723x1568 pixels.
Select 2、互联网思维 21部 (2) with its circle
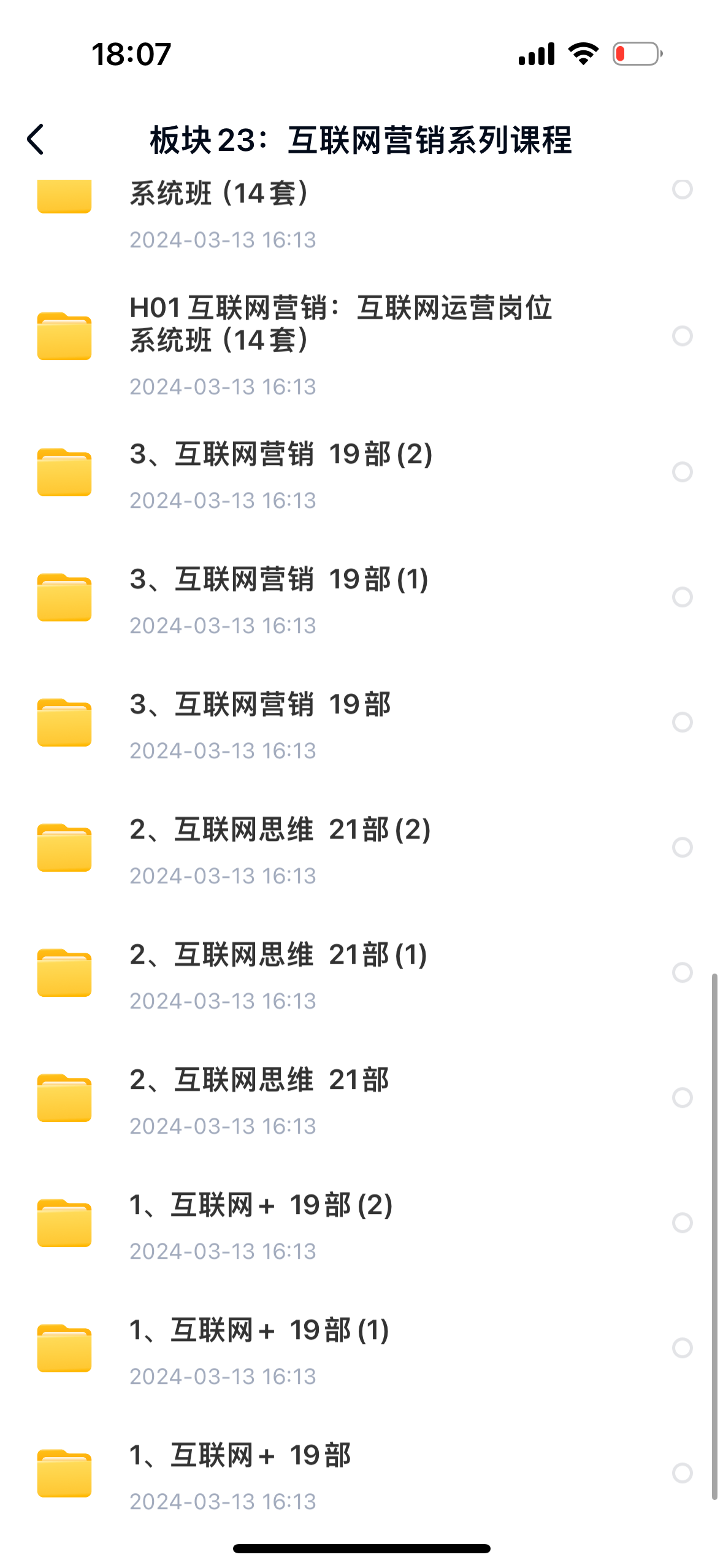click(682, 847)
